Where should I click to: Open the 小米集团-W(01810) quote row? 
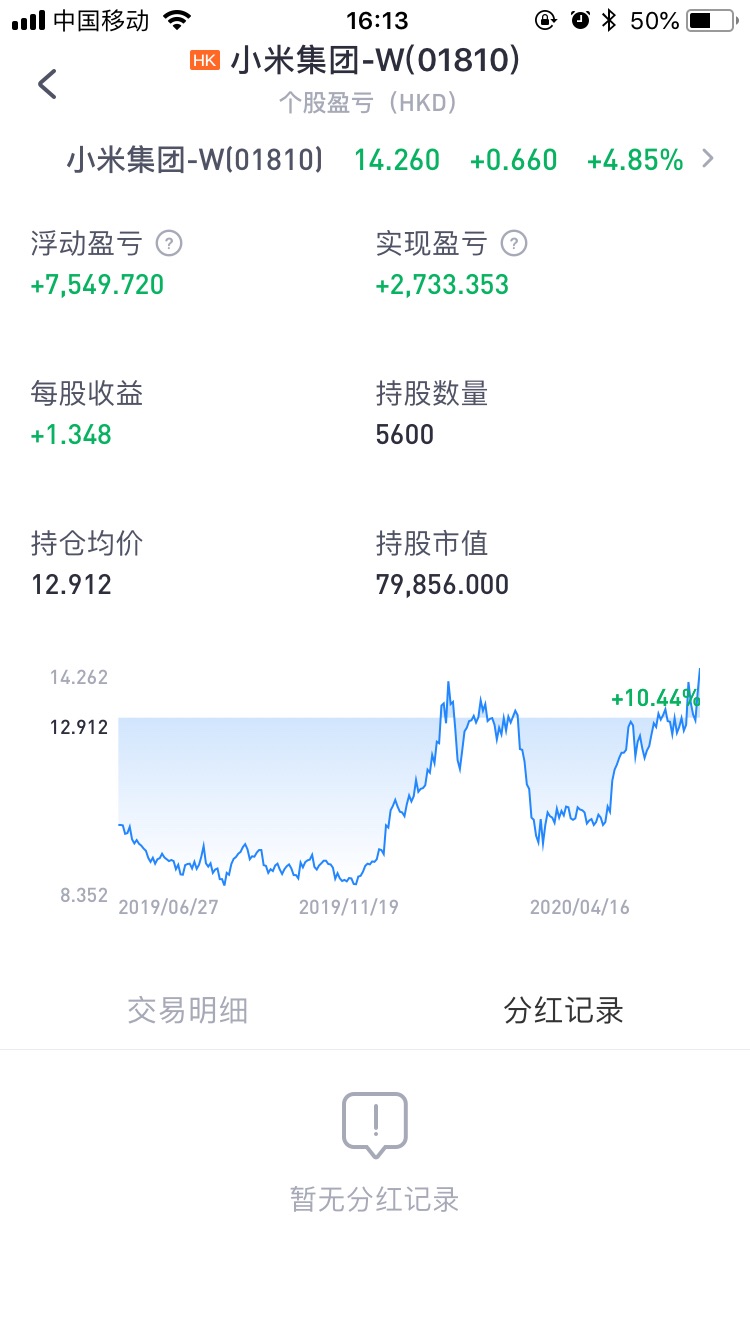tap(375, 159)
